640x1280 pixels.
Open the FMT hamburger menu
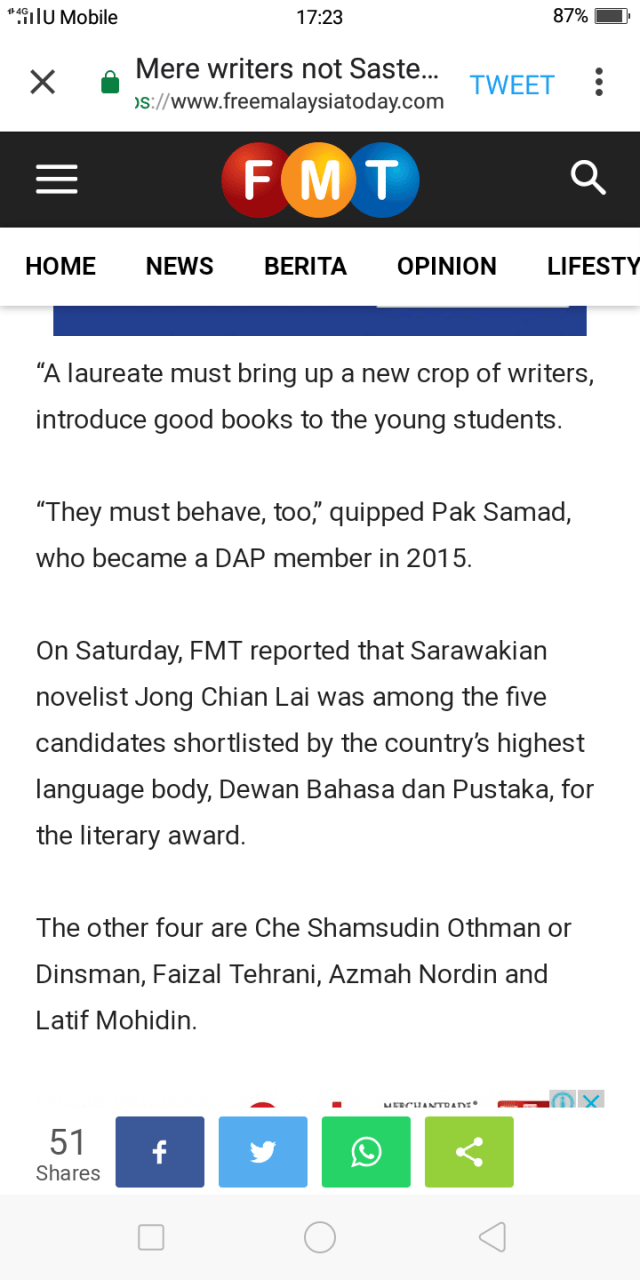[57, 180]
